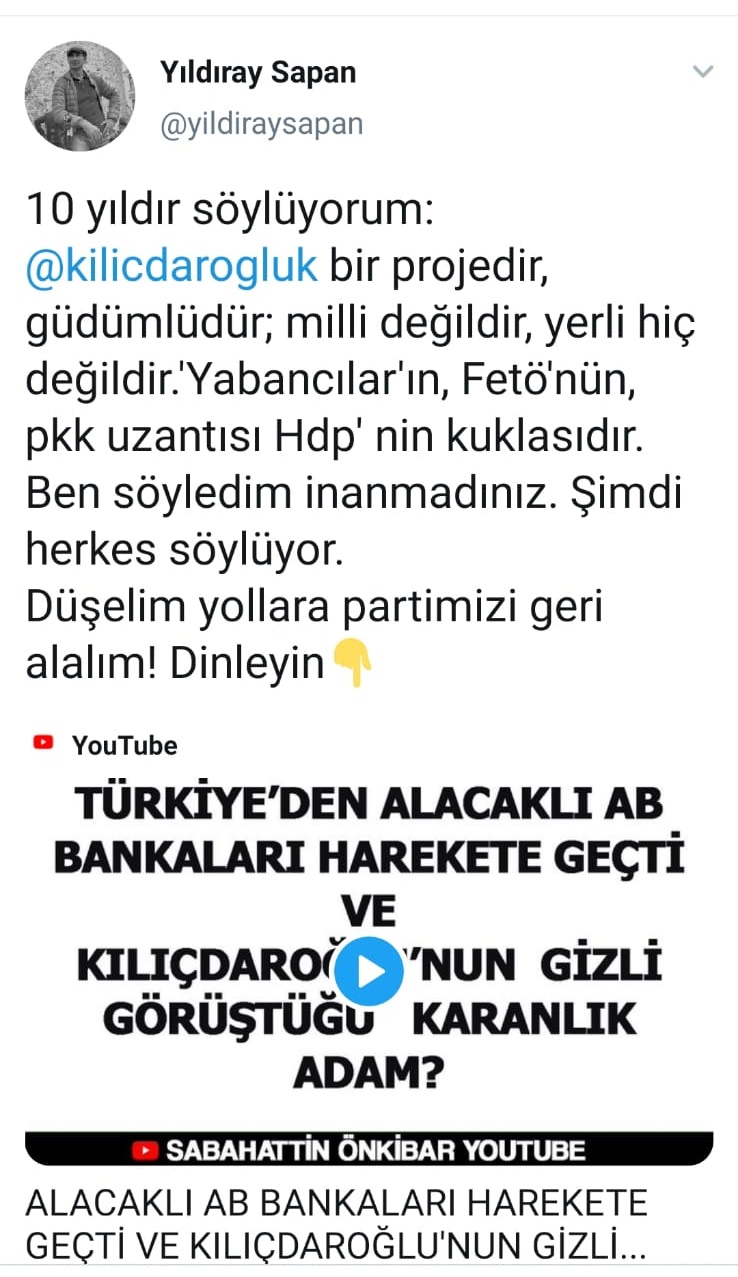This screenshot has height=1277, width=738.
Task: Open the Yıldıray Sapan author name
Action: point(257,72)
